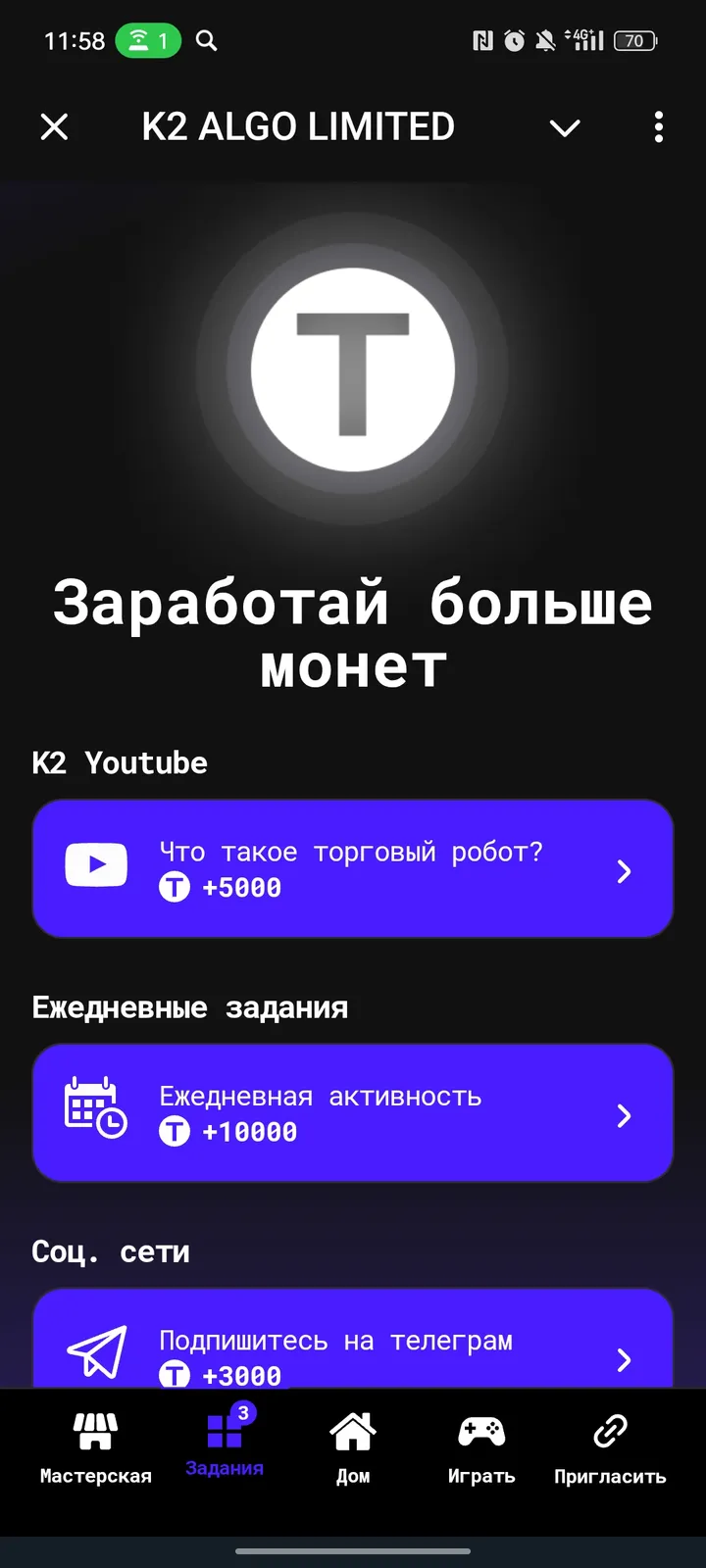Select the Дом home icon

coord(352,1433)
